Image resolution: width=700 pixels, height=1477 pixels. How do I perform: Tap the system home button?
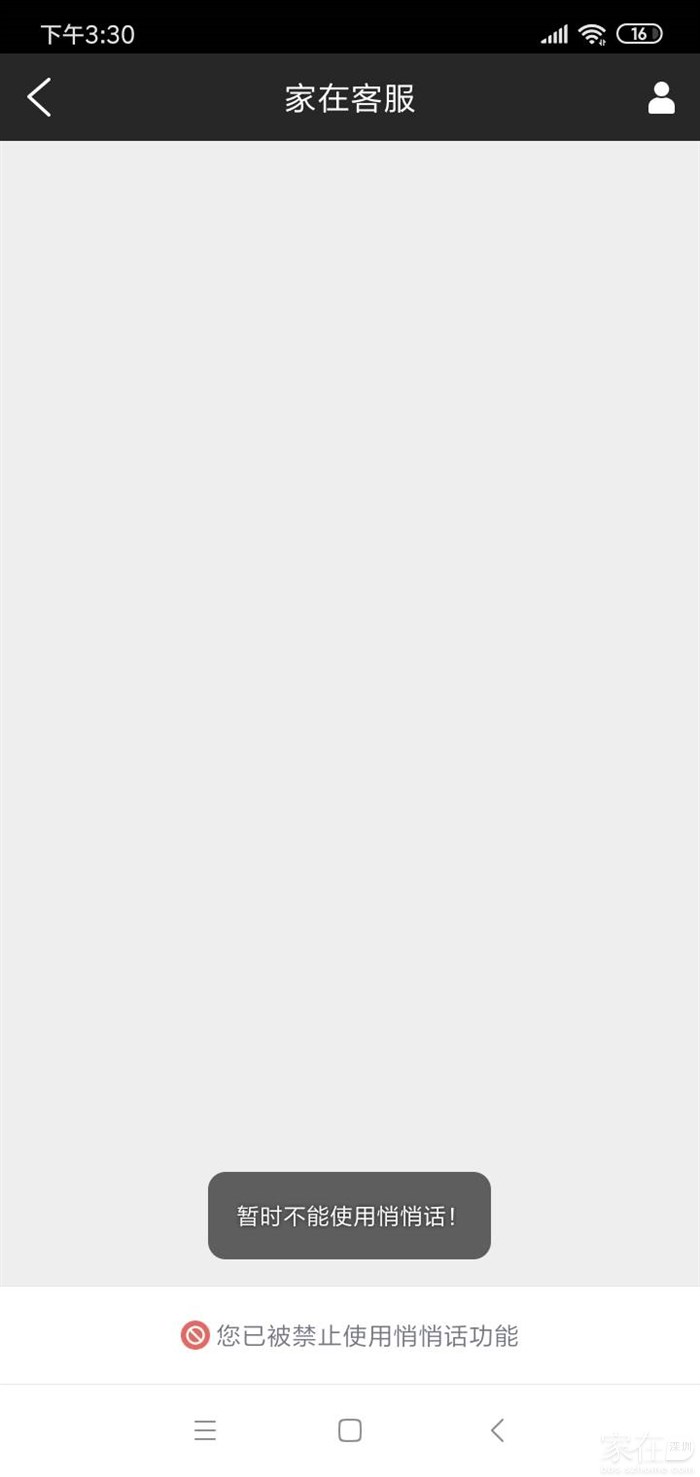click(350, 1430)
